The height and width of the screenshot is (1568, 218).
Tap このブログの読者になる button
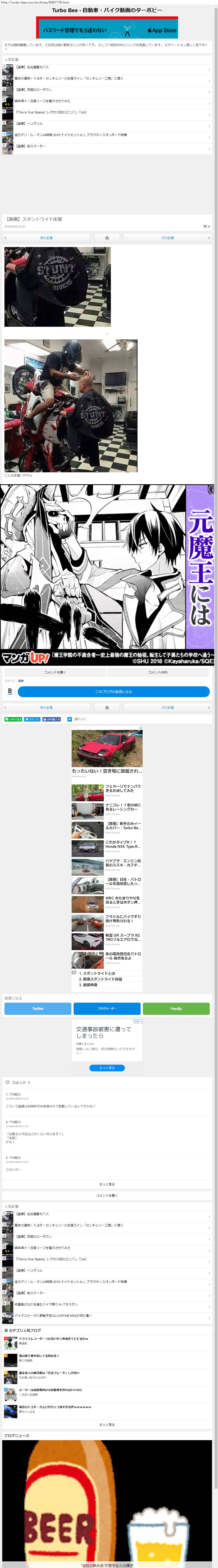coord(113,691)
